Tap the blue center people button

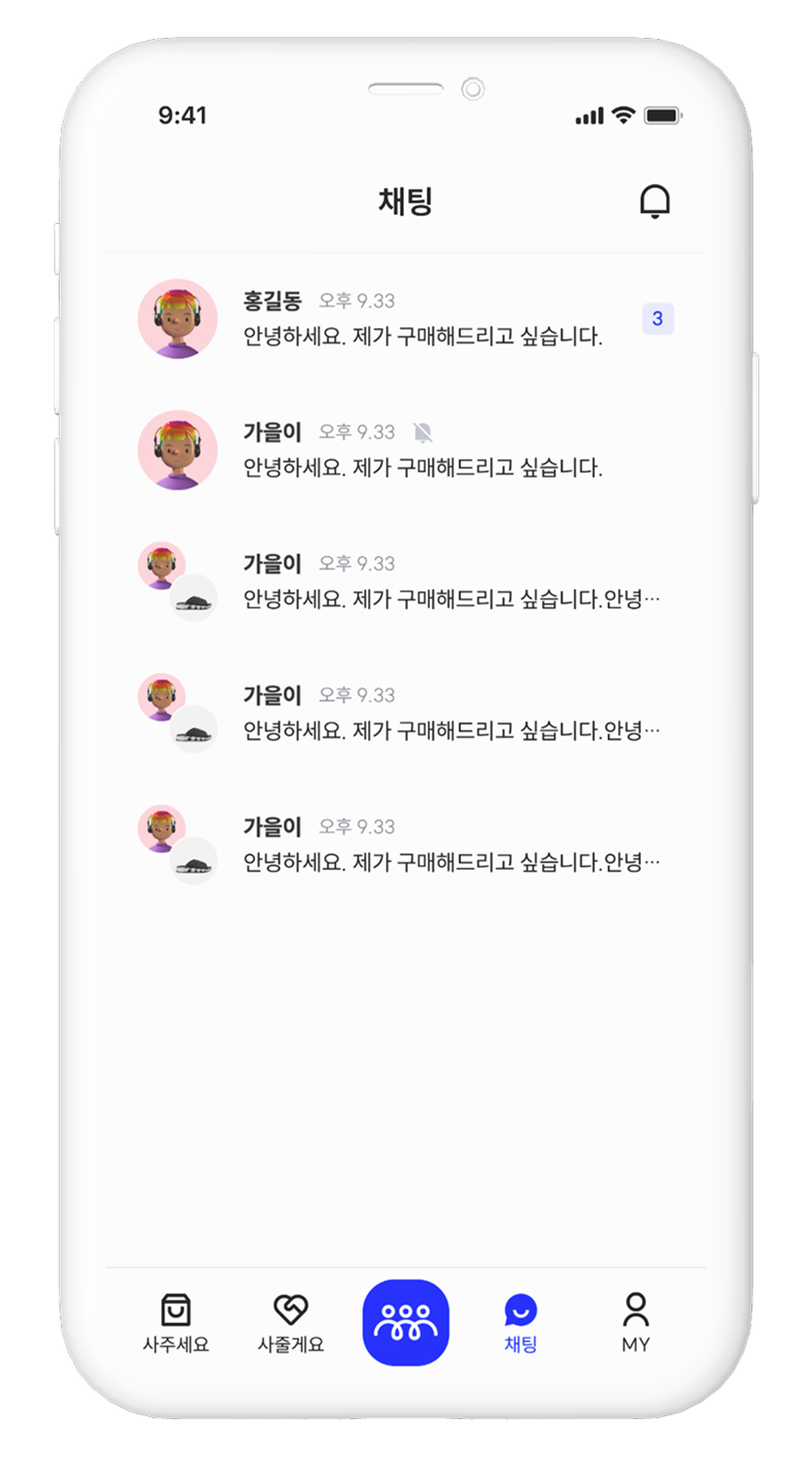click(x=406, y=1323)
